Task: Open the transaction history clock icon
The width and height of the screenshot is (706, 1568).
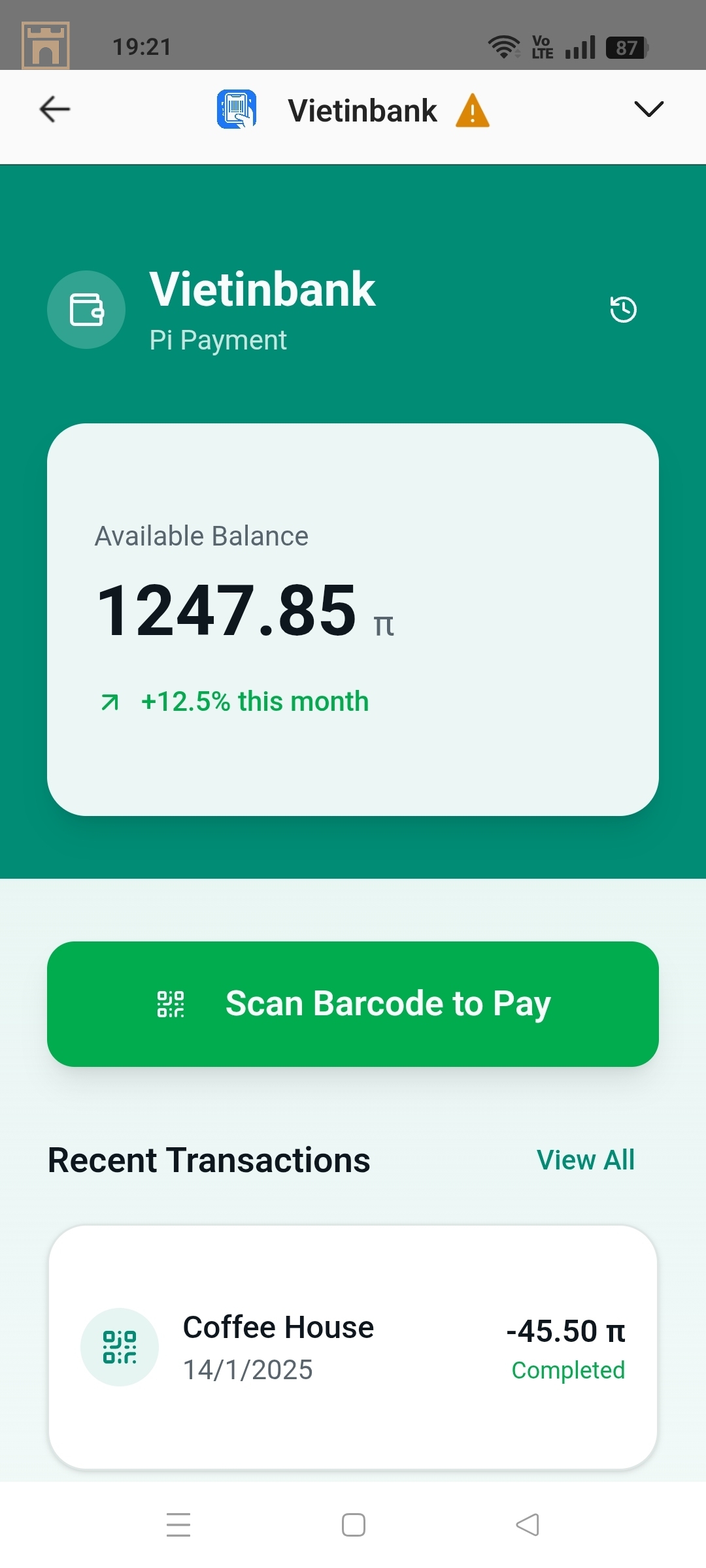Action: (x=623, y=309)
